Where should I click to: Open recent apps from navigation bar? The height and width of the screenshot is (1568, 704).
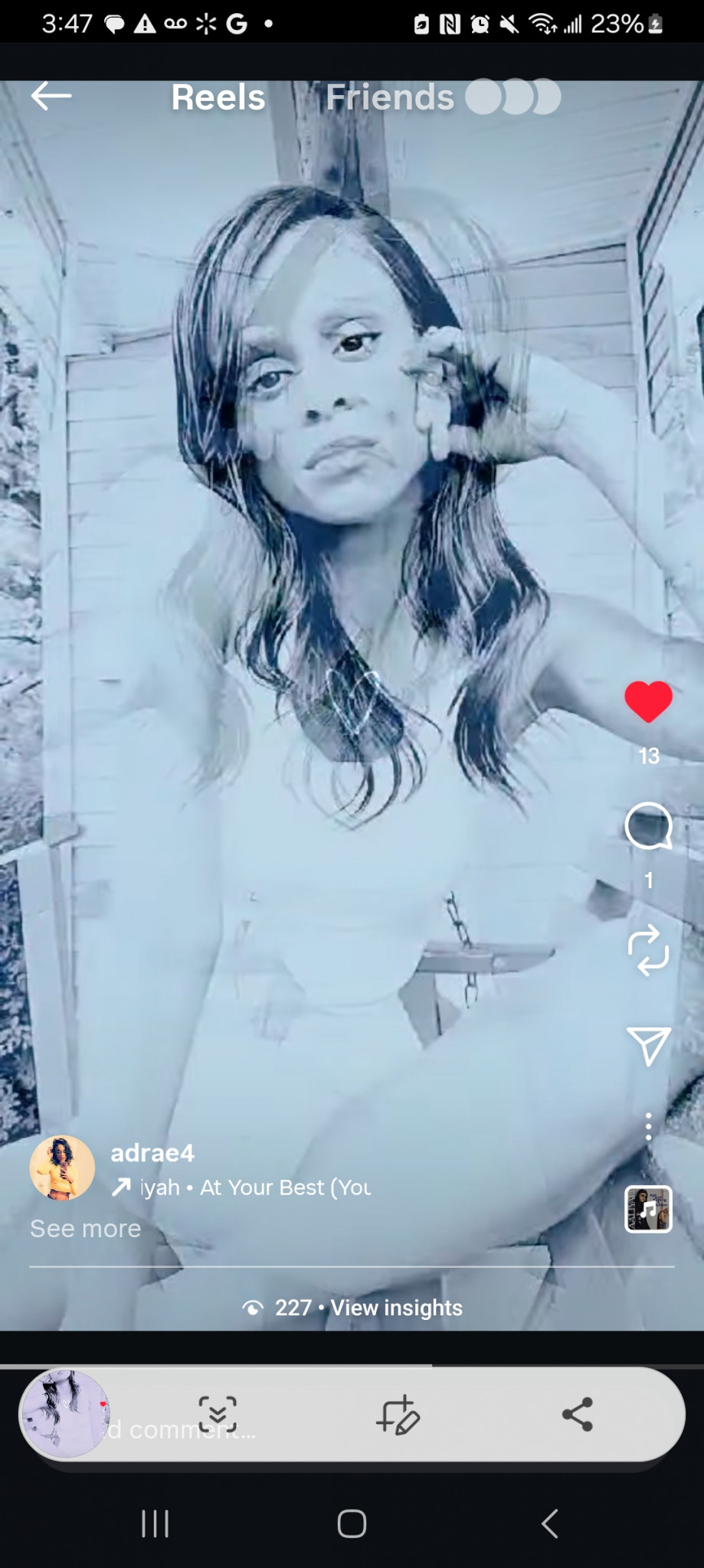pyautogui.click(x=155, y=1524)
